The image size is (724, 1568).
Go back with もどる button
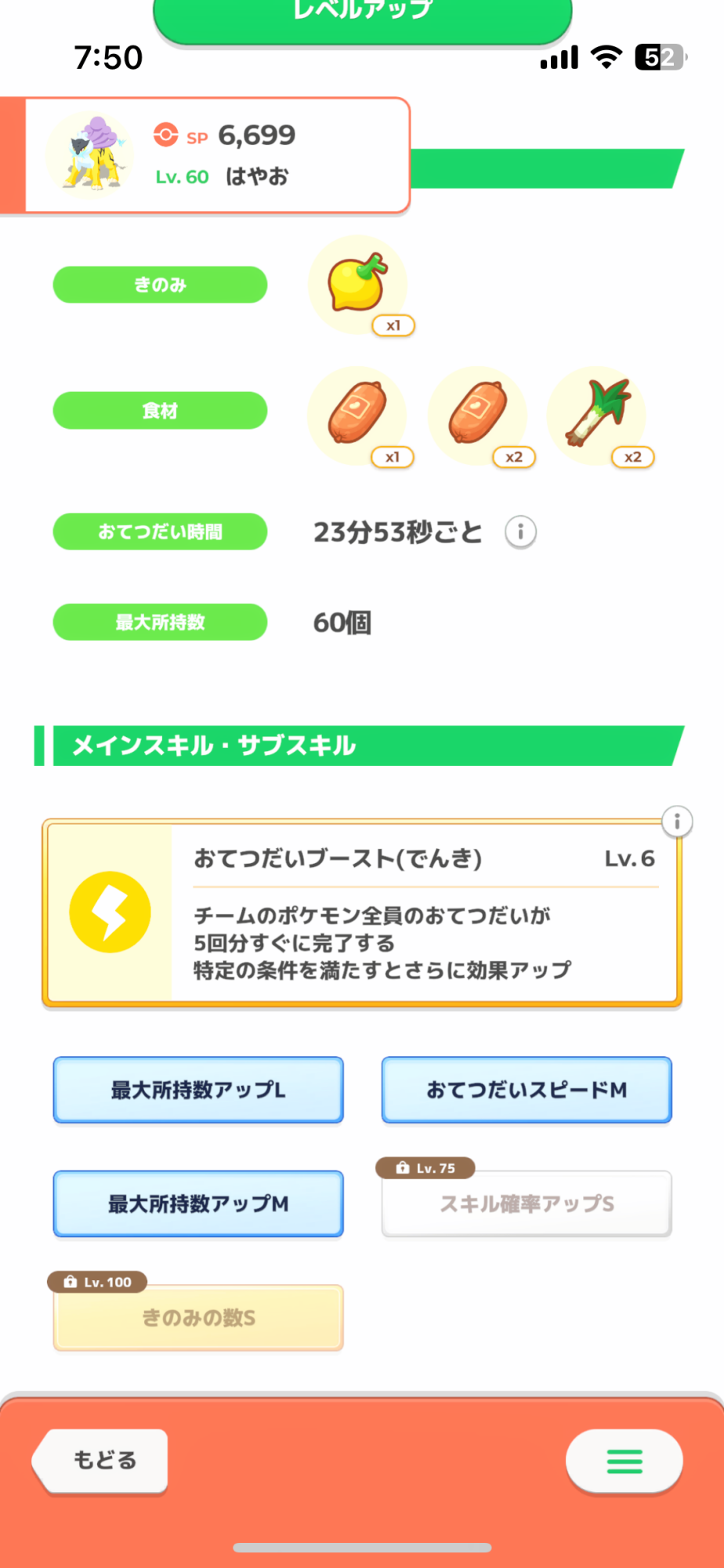point(102,1460)
